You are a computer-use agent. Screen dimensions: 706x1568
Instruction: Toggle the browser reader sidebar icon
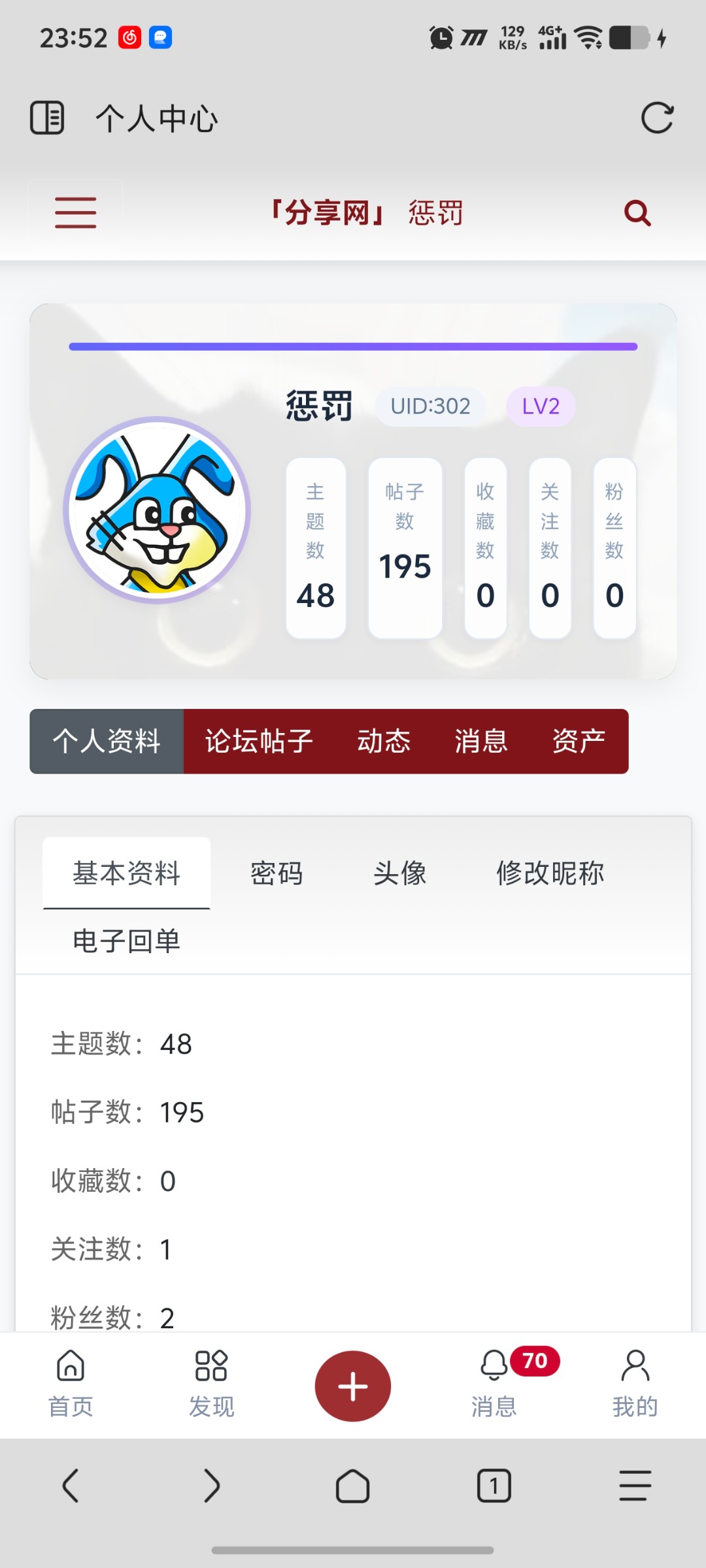click(47, 118)
